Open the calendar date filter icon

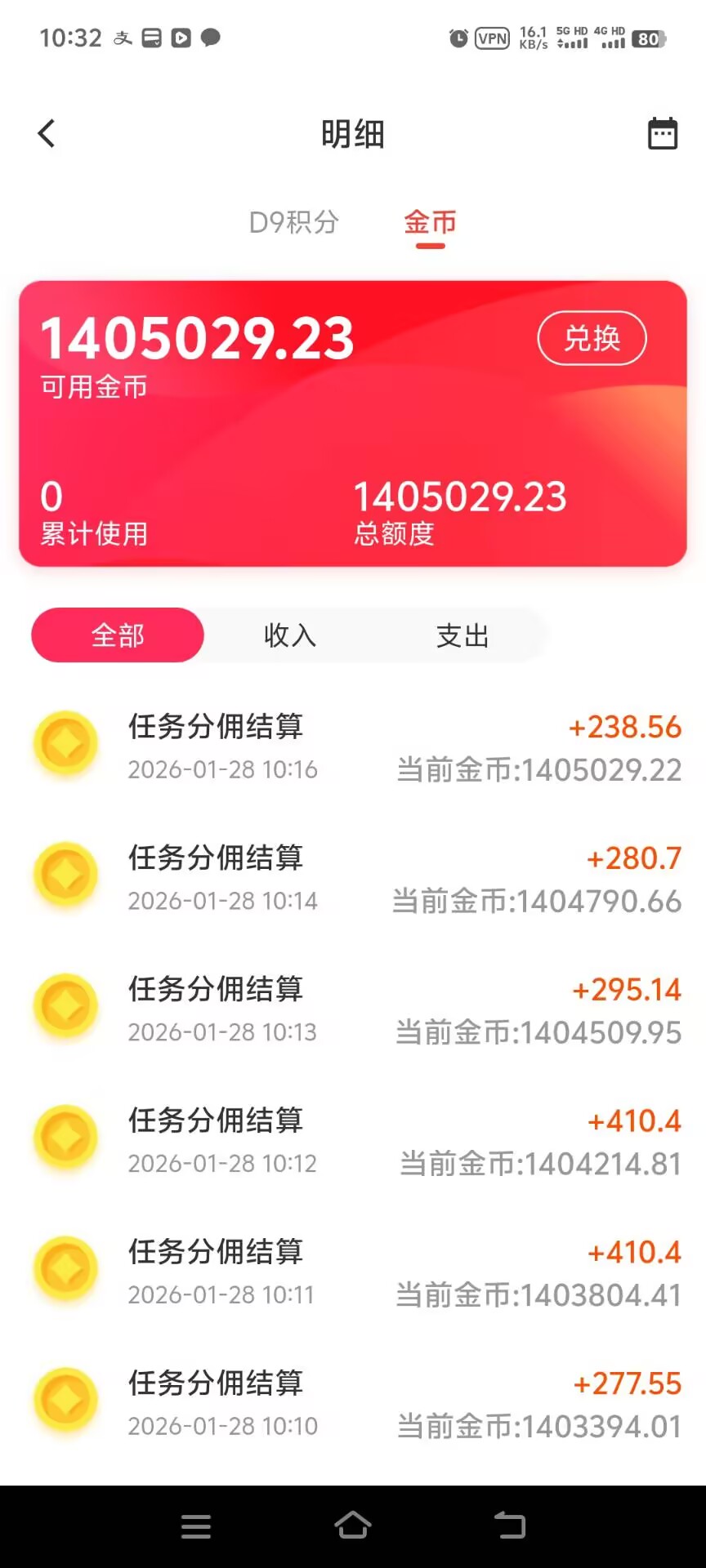[662, 133]
